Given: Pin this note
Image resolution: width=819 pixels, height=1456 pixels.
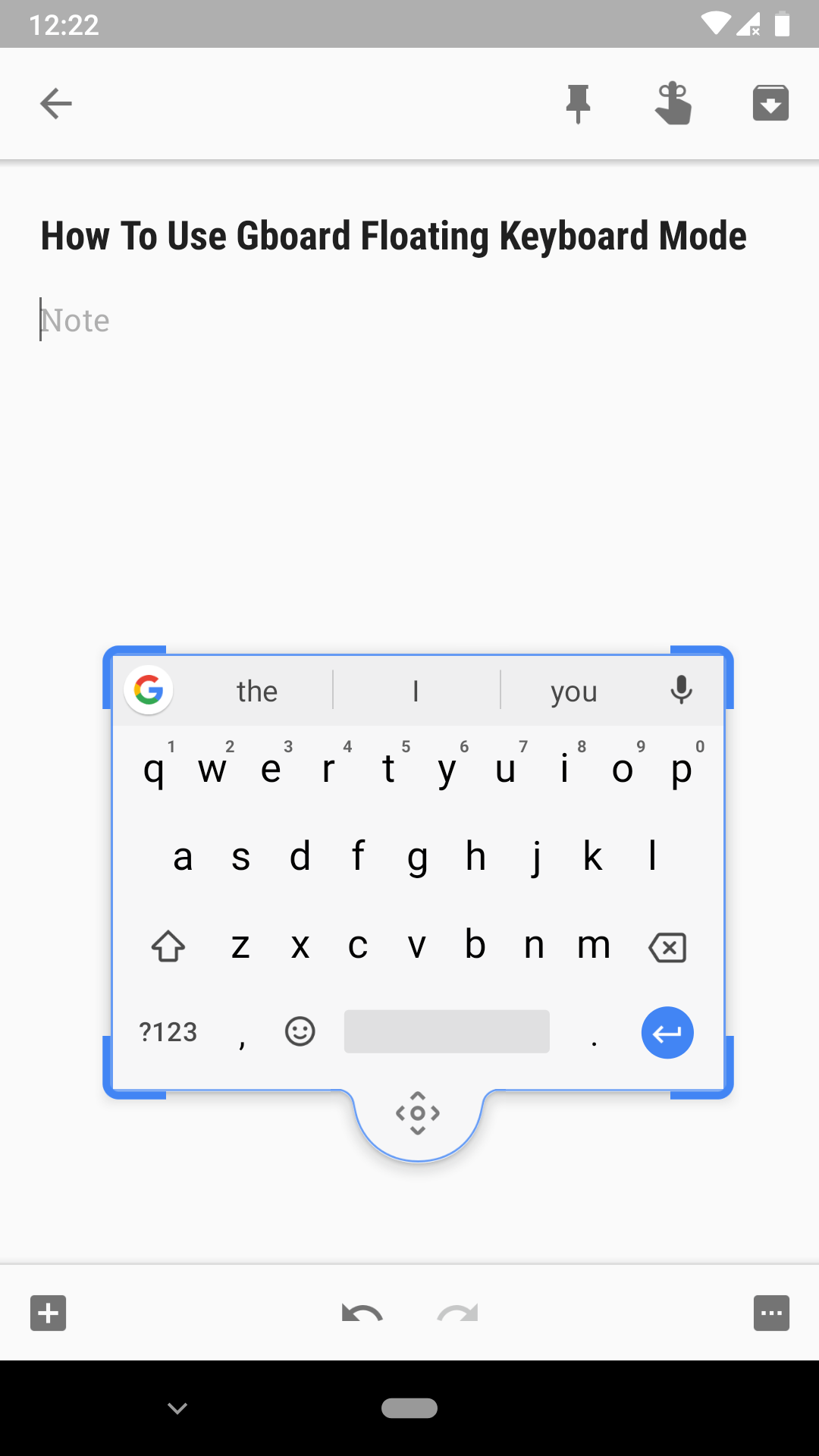Looking at the screenshot, I should [x=578, y=104].
